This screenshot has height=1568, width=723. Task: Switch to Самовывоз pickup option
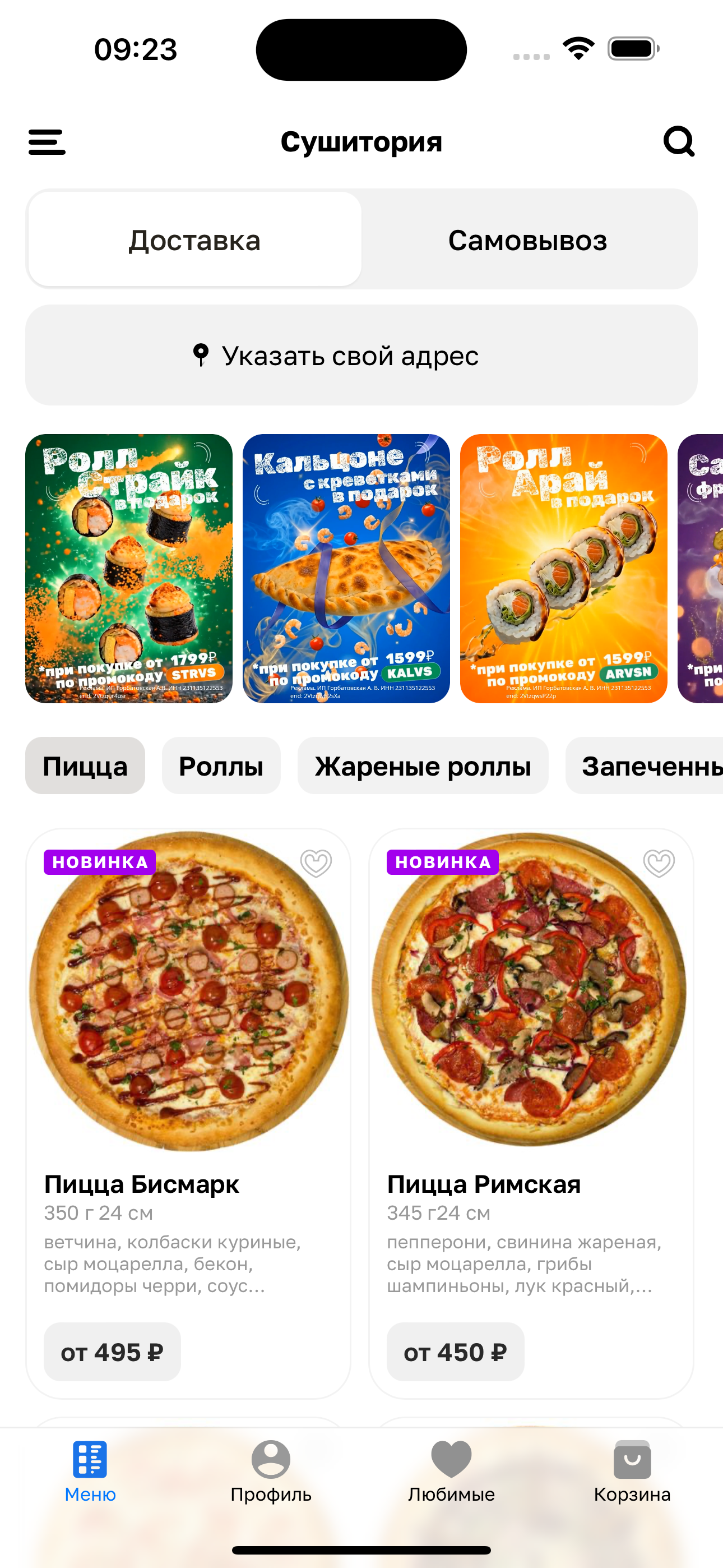point(527,240)
